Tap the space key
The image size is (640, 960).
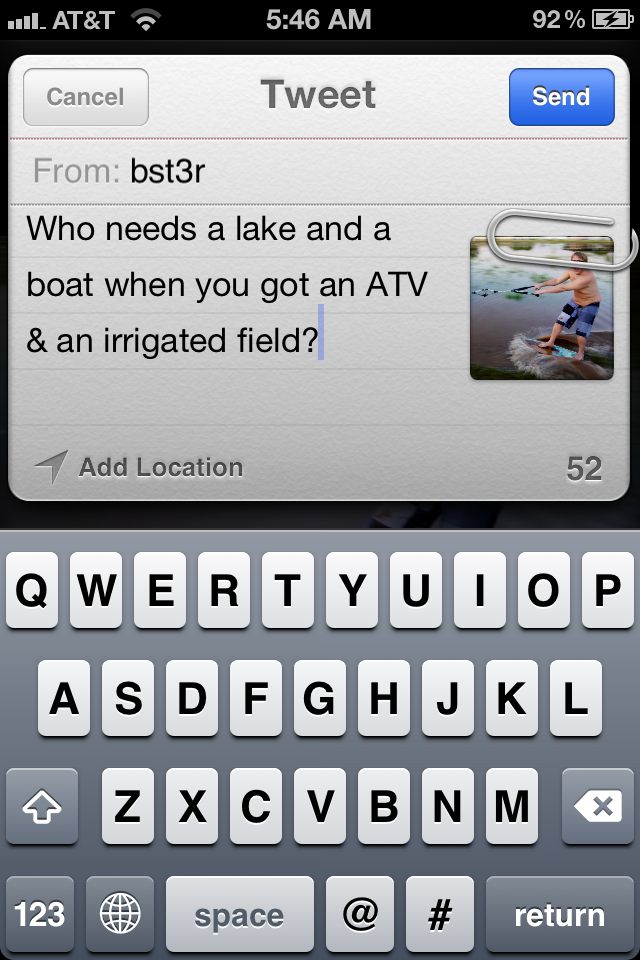(x=239, y=914)
